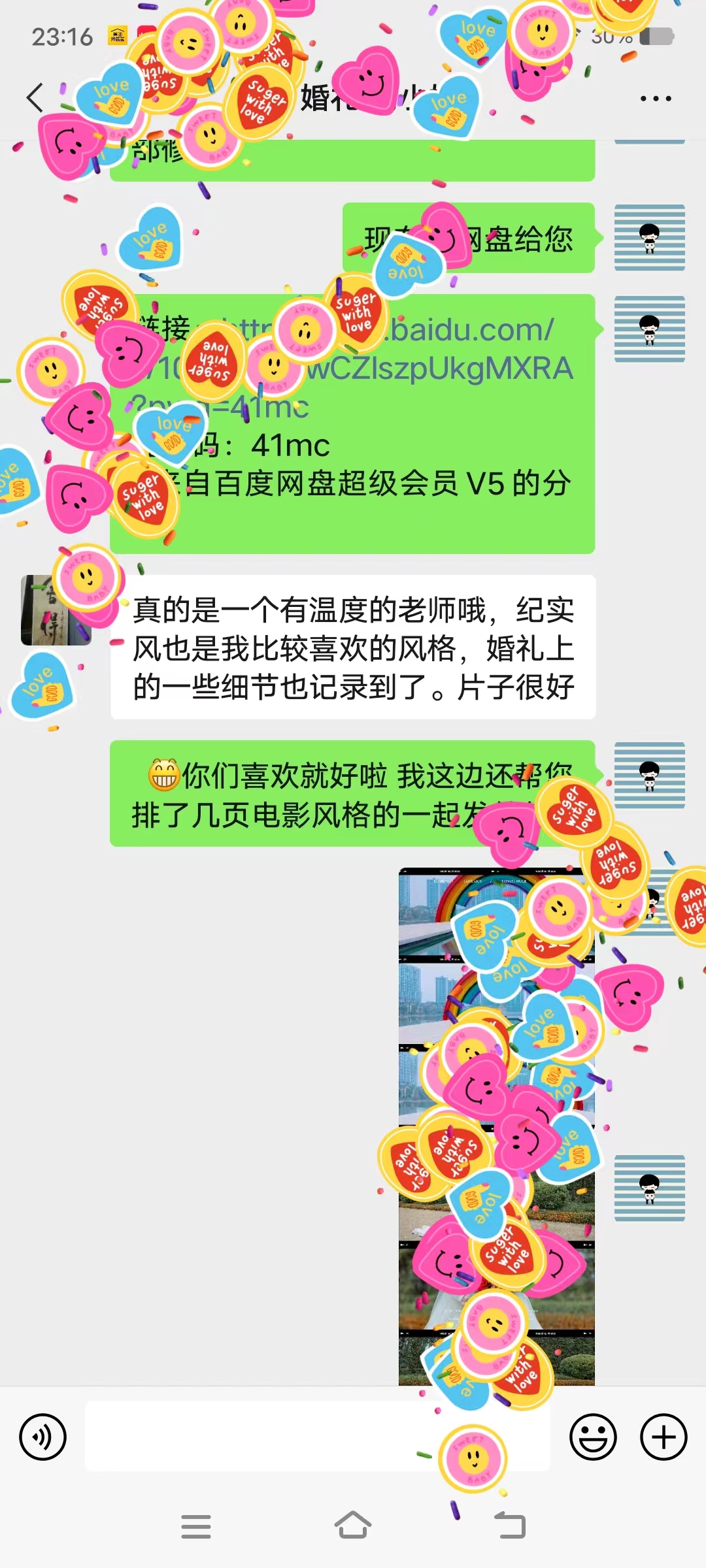Open the calligraphy avatar of the other contact
The height and width of the screenshot is (1568, 706).
tap(56, 610)
